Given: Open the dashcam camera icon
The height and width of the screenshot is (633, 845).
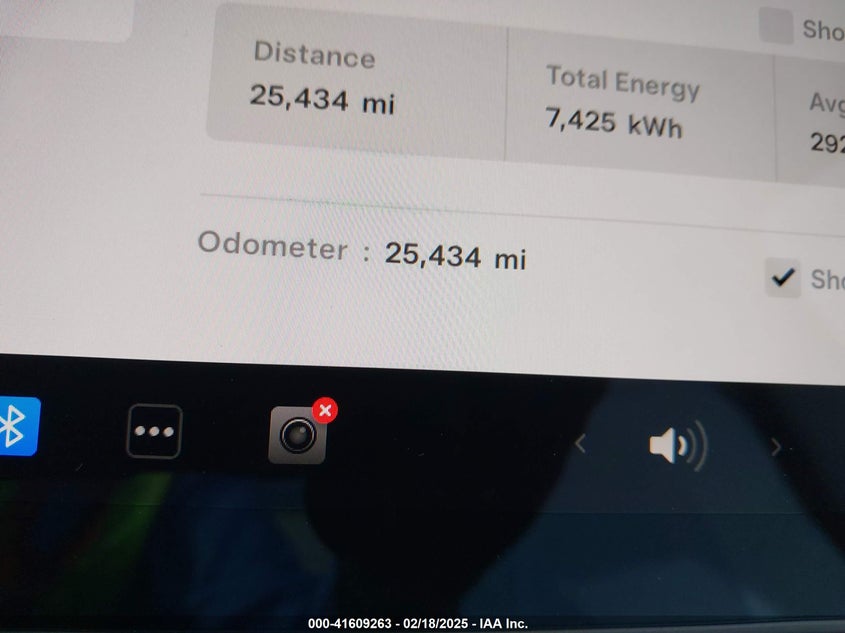Looking at the screenshot, I should coord(297,435).
